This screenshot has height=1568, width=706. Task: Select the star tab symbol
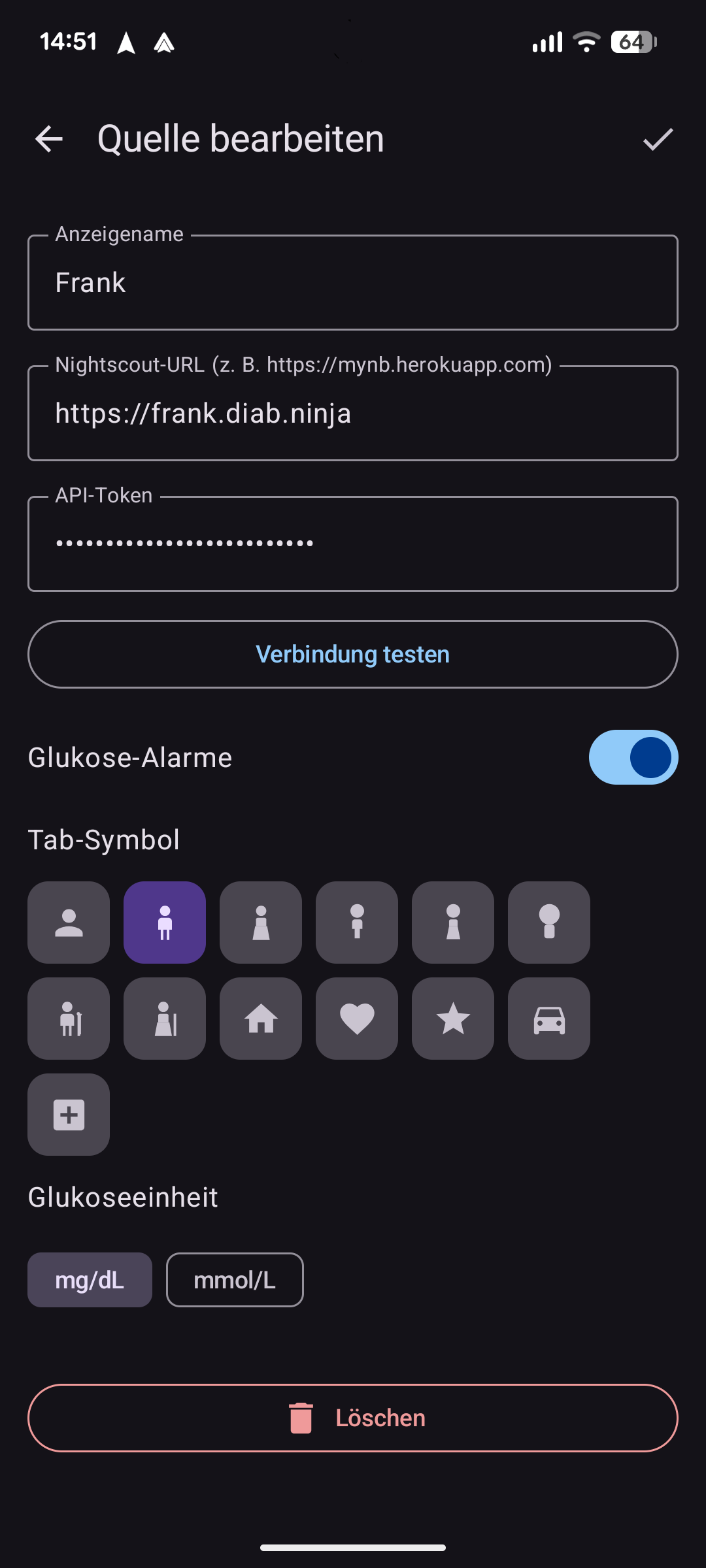452,1019
